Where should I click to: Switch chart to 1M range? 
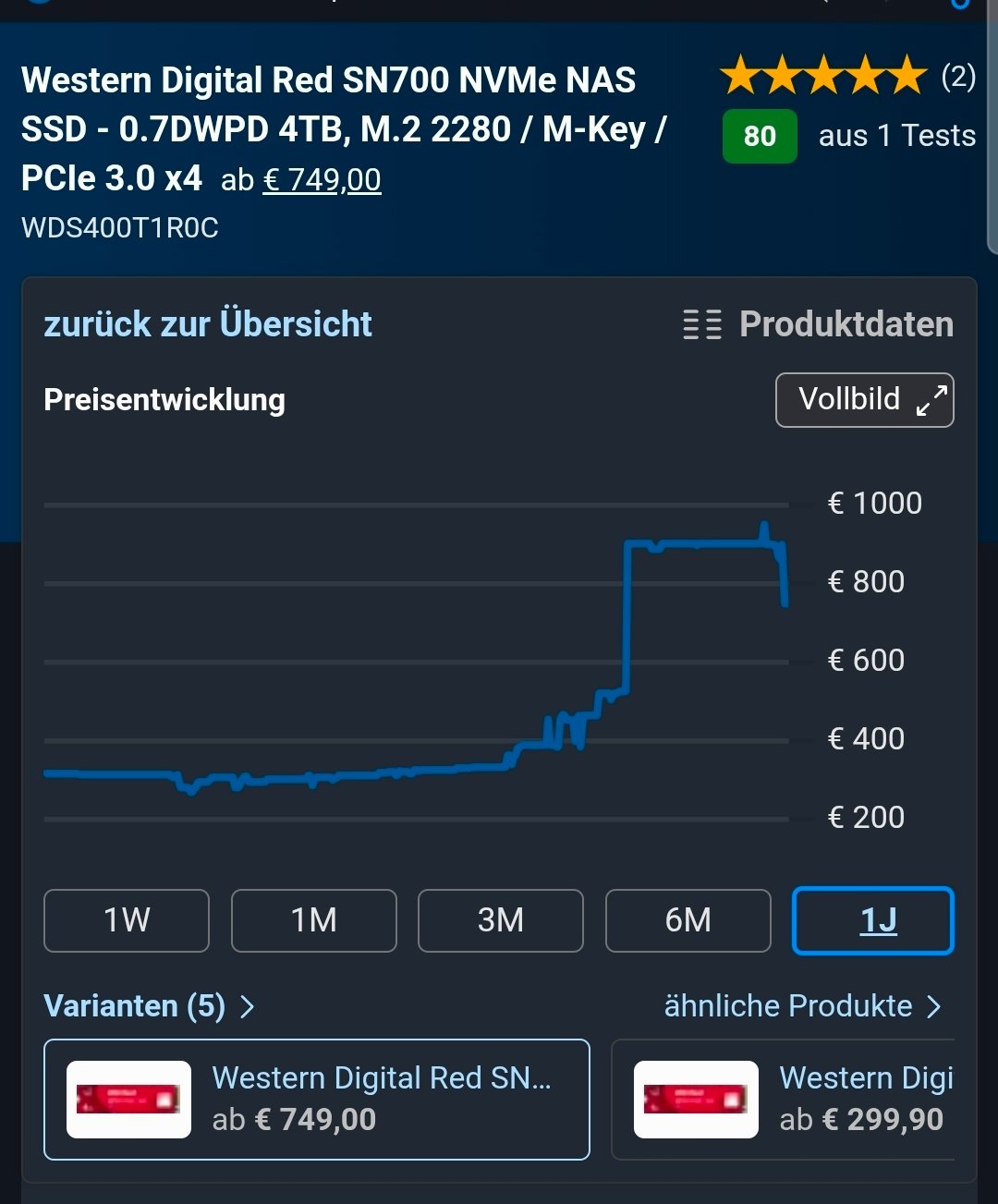point(314,920)
